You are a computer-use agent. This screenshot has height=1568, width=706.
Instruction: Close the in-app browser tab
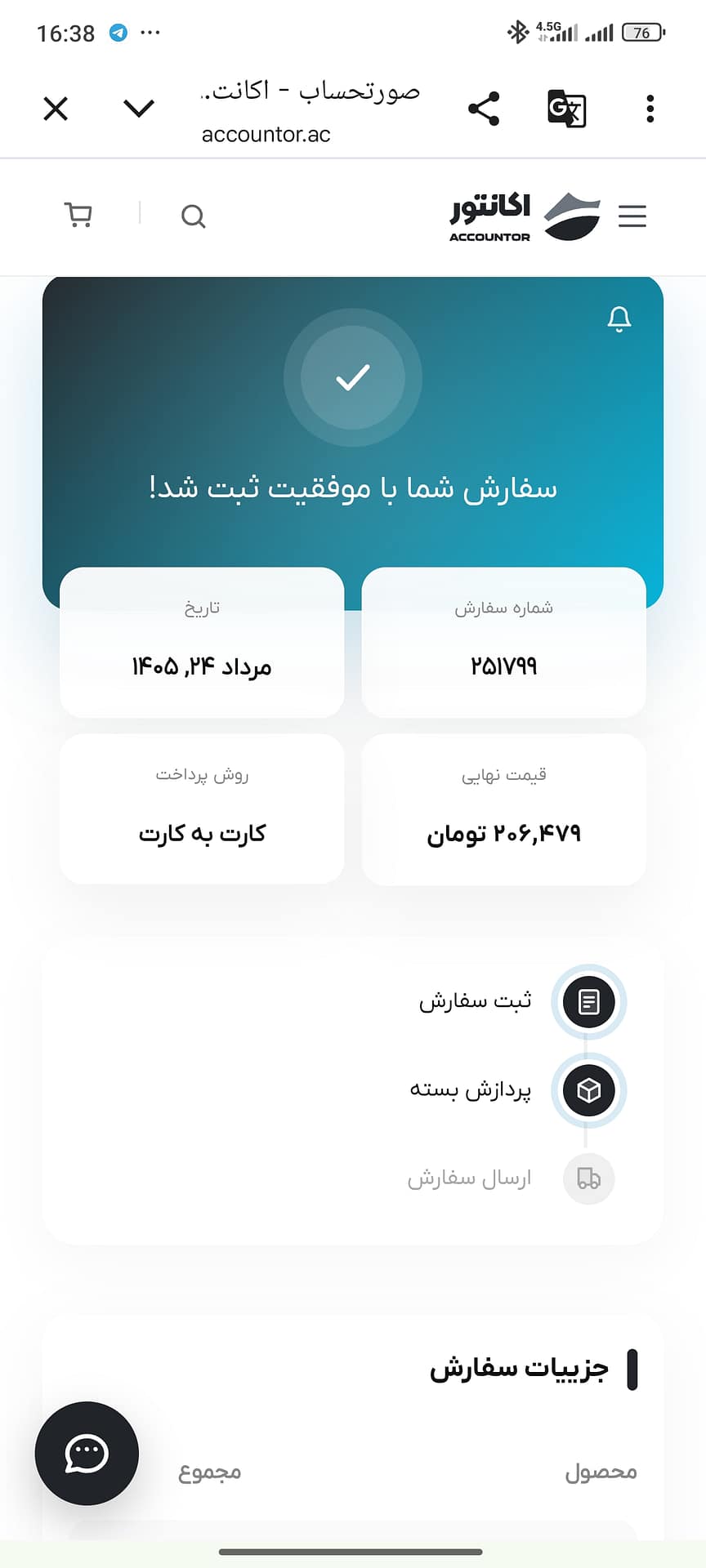click(x=56, y=109)
